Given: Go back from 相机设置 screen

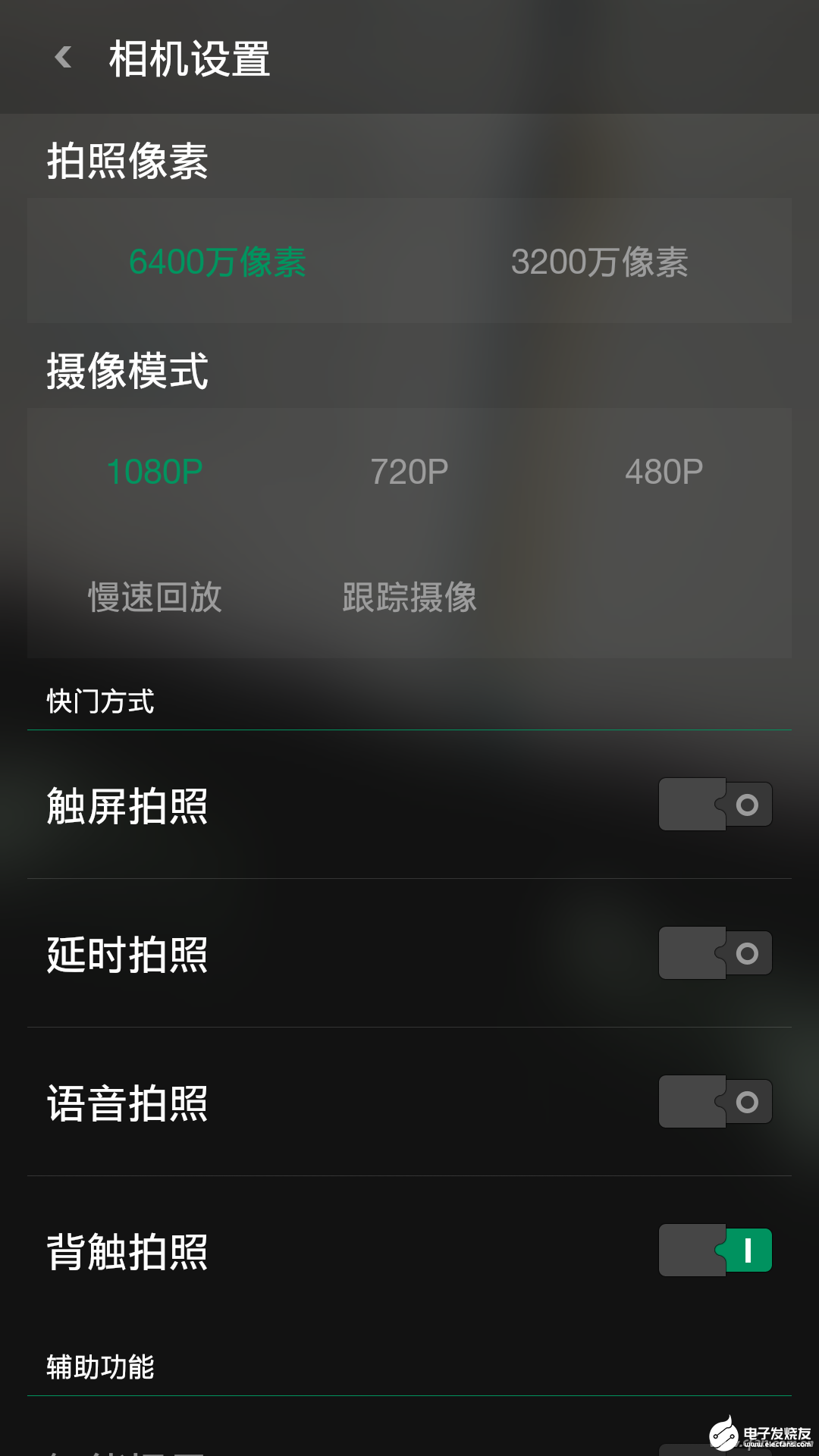Looking at the screenshot, I should 64,58.
